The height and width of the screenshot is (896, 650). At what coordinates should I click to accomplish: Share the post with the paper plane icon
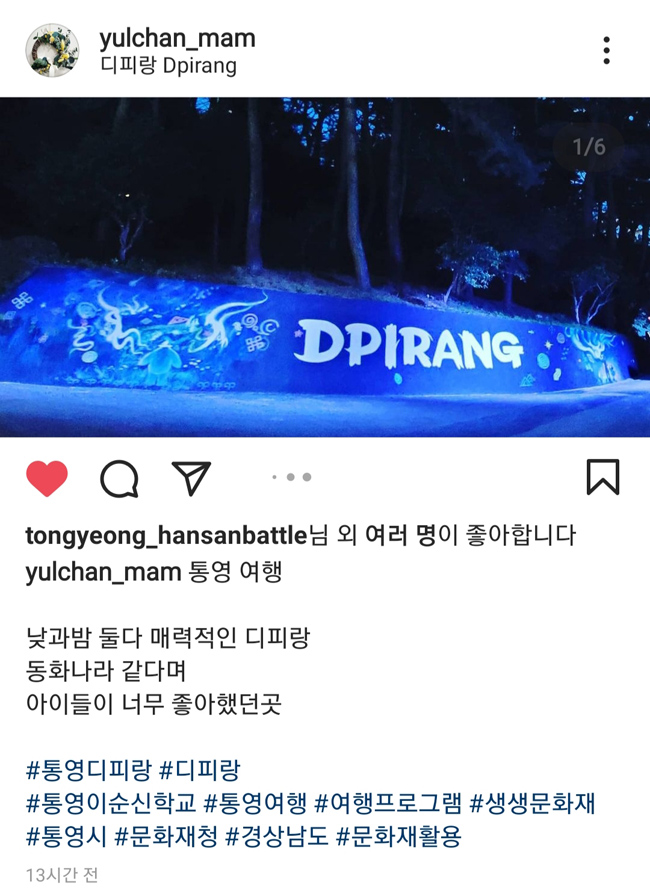pyautogui.click(x=191, y=478)
